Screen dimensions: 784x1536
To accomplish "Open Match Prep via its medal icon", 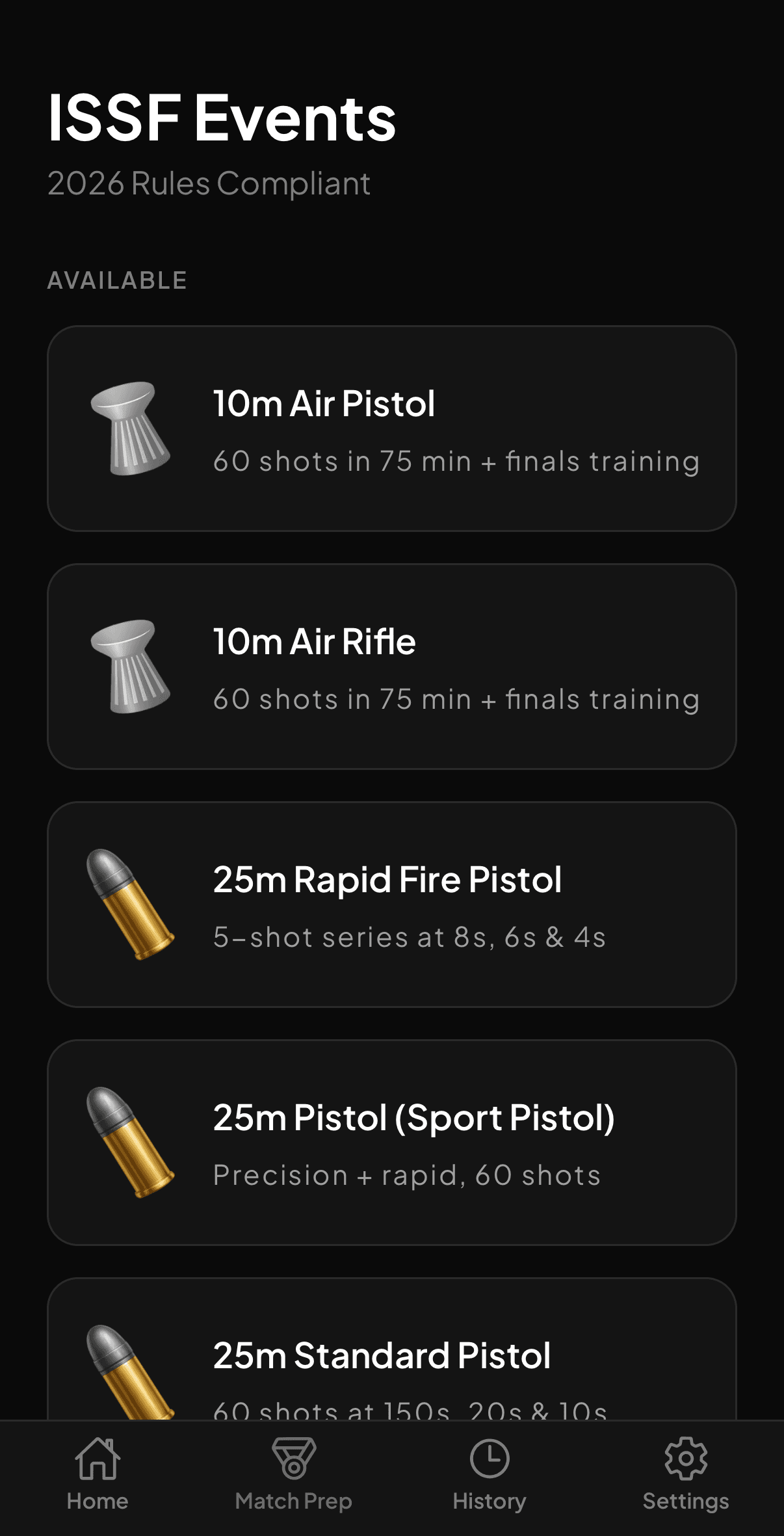I will tap(294, 1459).
